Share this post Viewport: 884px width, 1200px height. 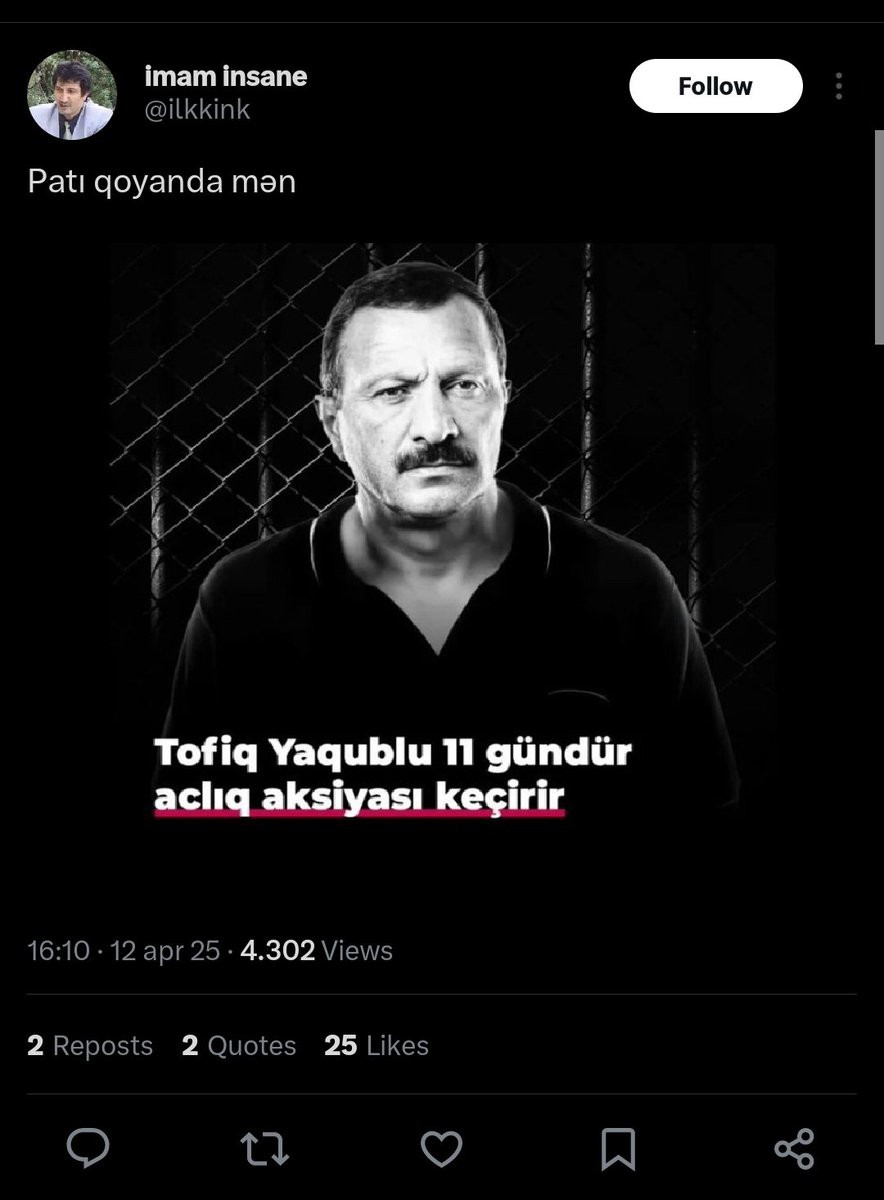tap(794, 1149)
